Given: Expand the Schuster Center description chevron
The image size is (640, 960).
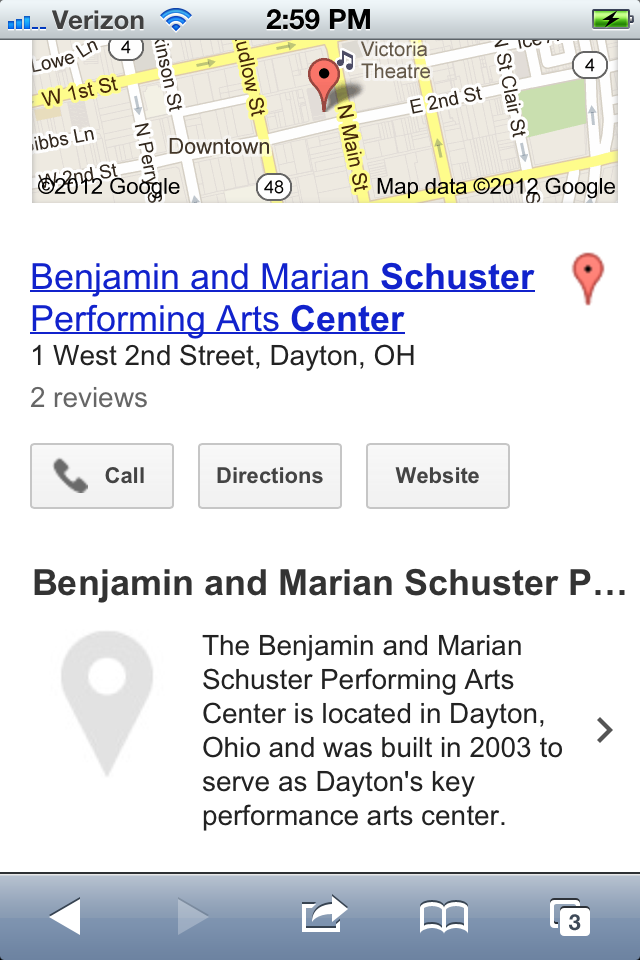Looking at the screenshot, I should click(604, 731).
